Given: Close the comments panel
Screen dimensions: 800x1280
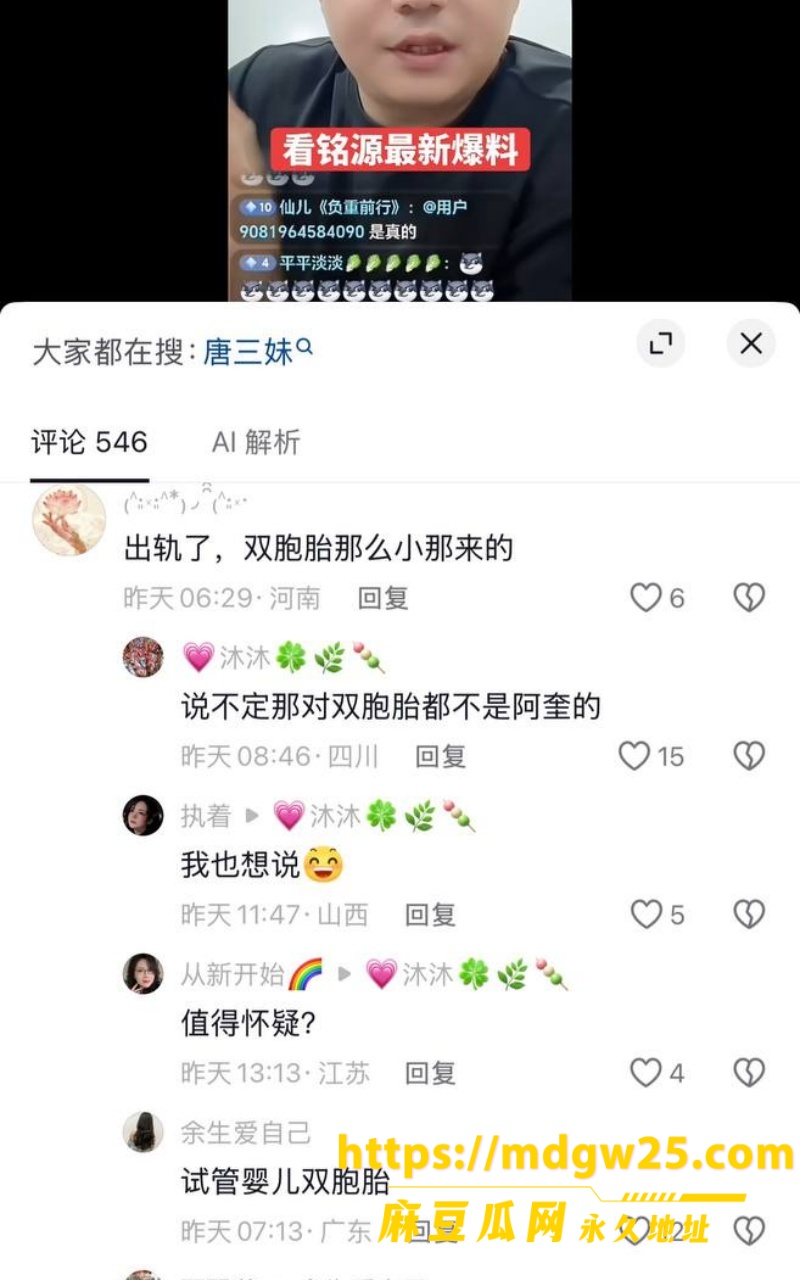Looking at the screenshot, I should (751, 344).
